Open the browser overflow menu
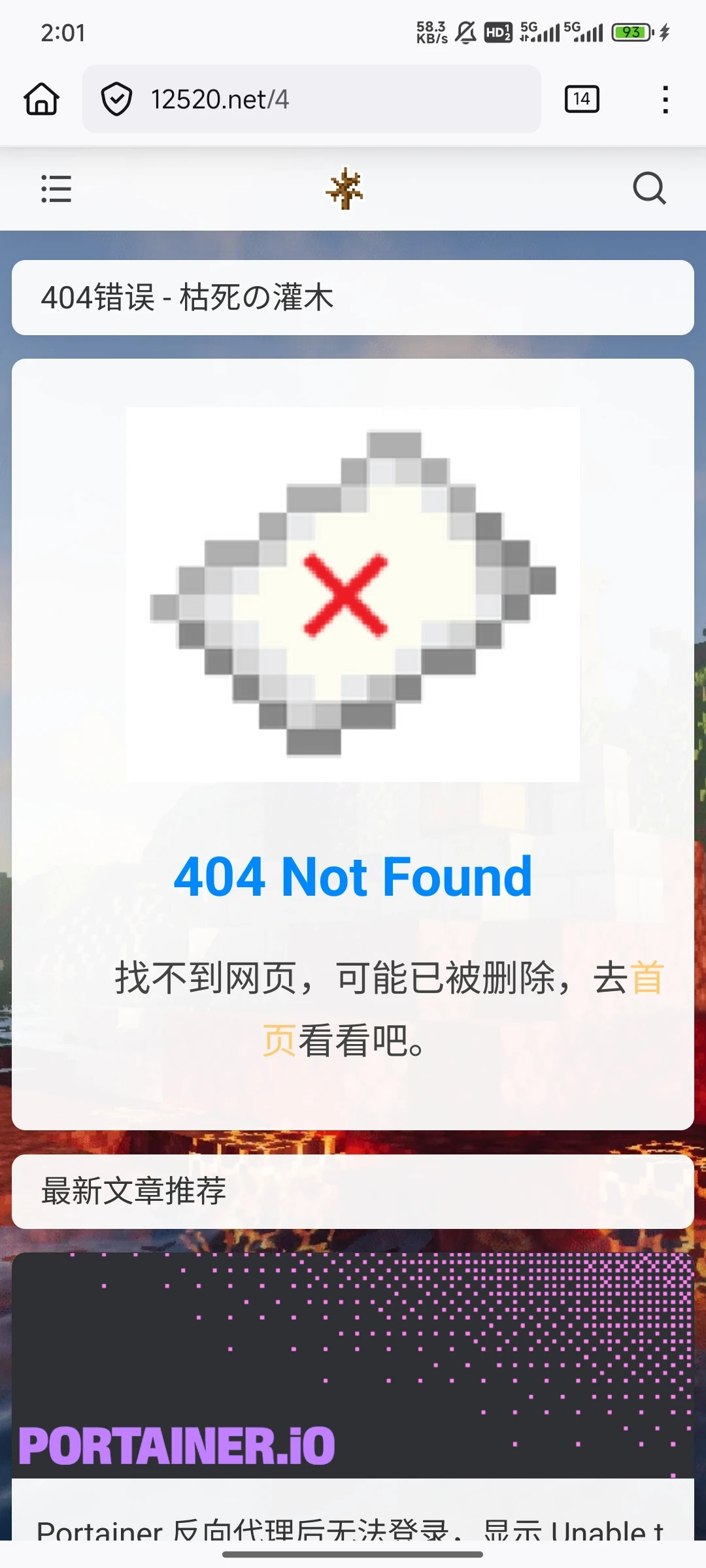The image size is (706, 1568). [665, 99]
